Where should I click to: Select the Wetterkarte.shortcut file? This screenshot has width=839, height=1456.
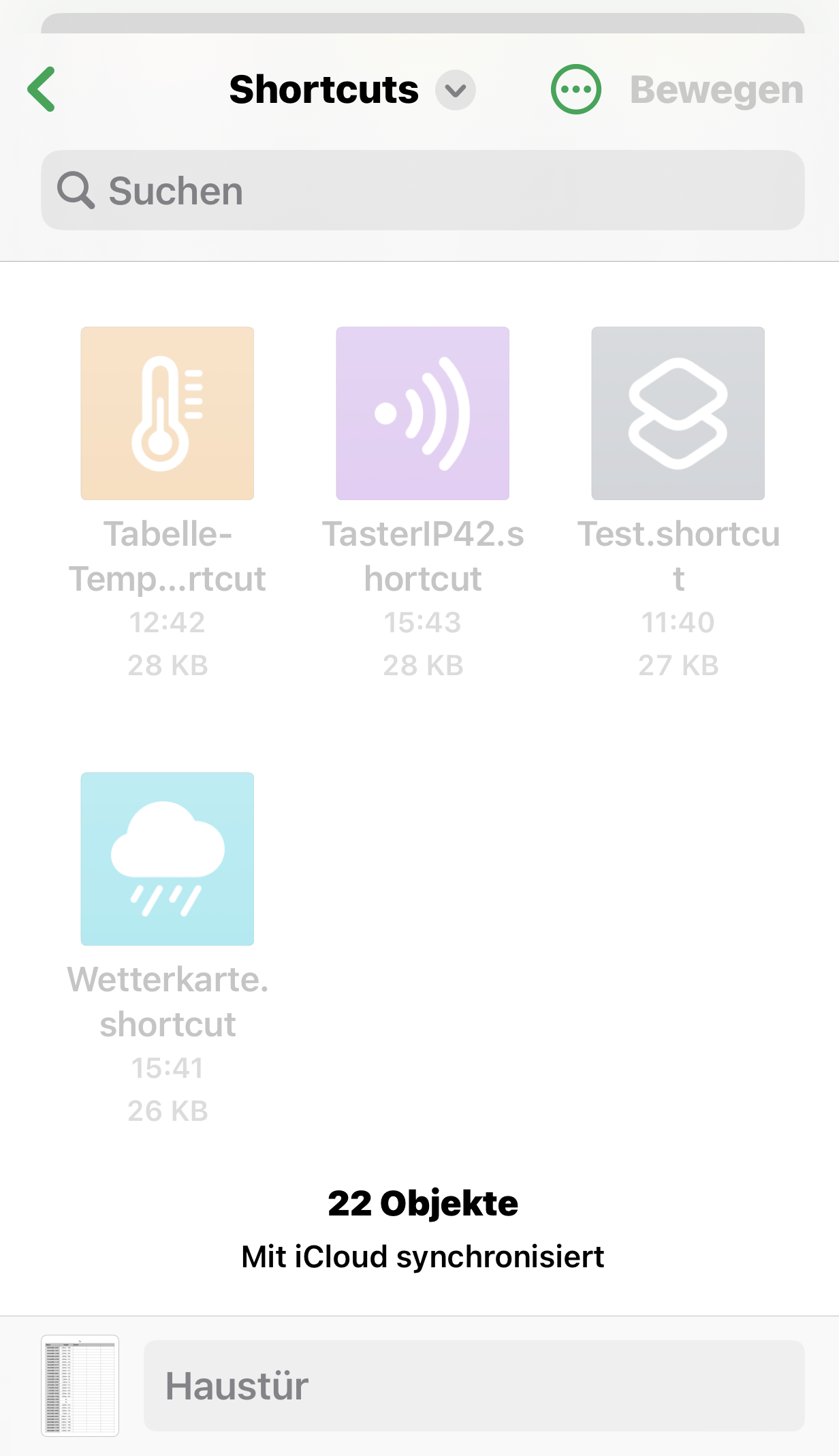pyautogui.click(x=168, y=858)
